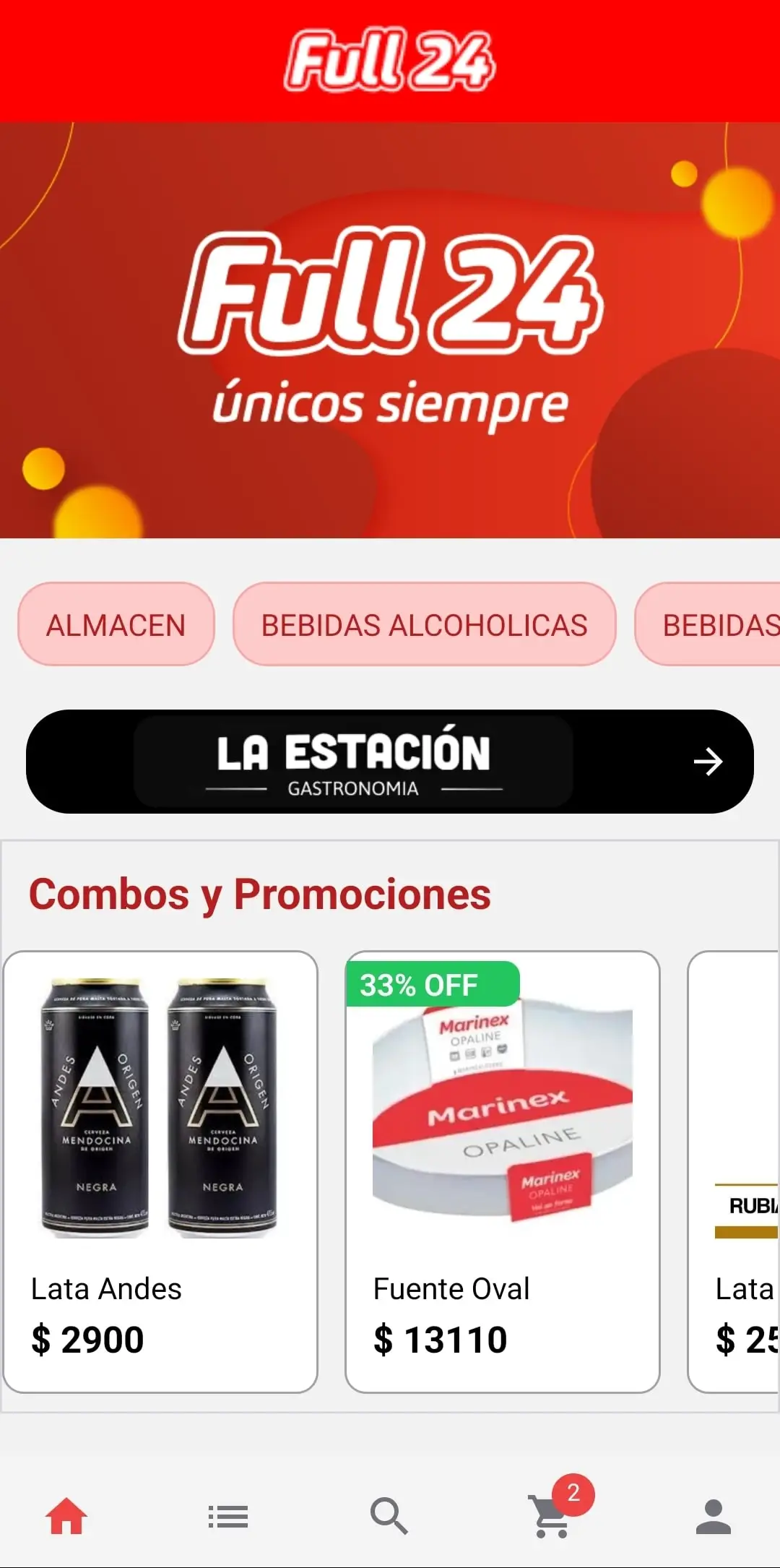Viewport: 780px width, 1568px height.
Task: Open the BEBIDAS ALCOHOLICAS category
Action: (424, 624)
